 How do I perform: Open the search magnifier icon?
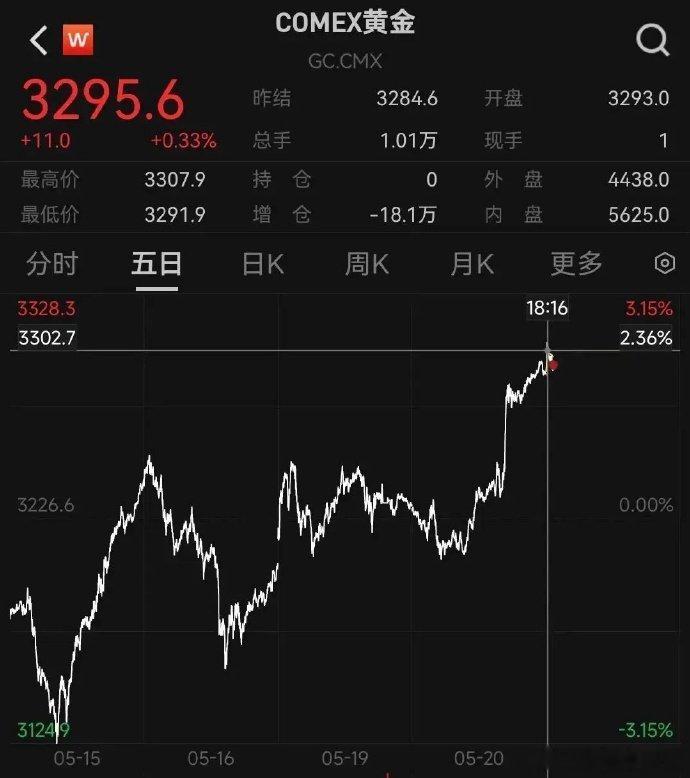click(x=652, y=41)
